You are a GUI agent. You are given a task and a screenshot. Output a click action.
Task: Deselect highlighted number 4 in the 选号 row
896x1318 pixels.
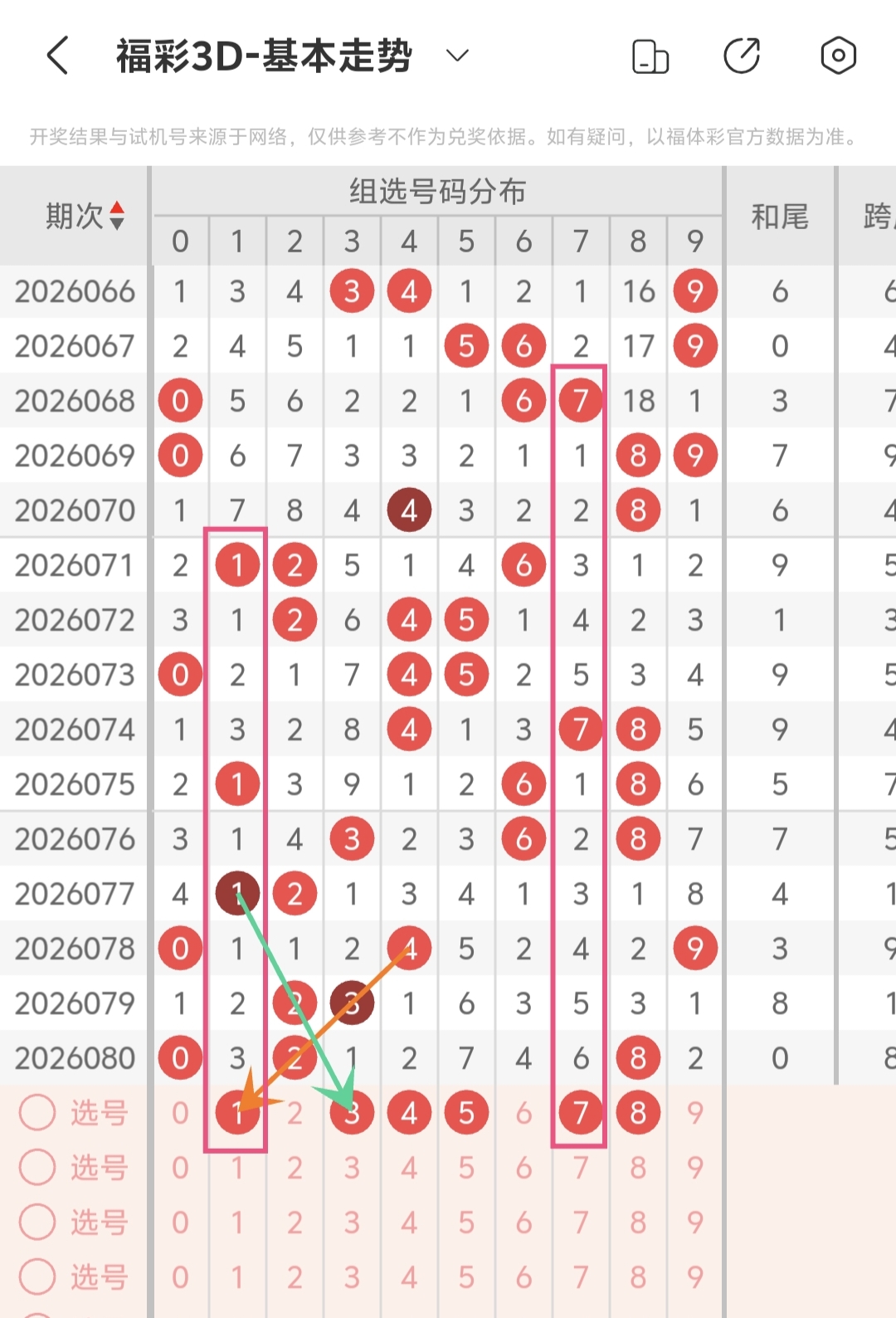click(x=409, y=1113)
